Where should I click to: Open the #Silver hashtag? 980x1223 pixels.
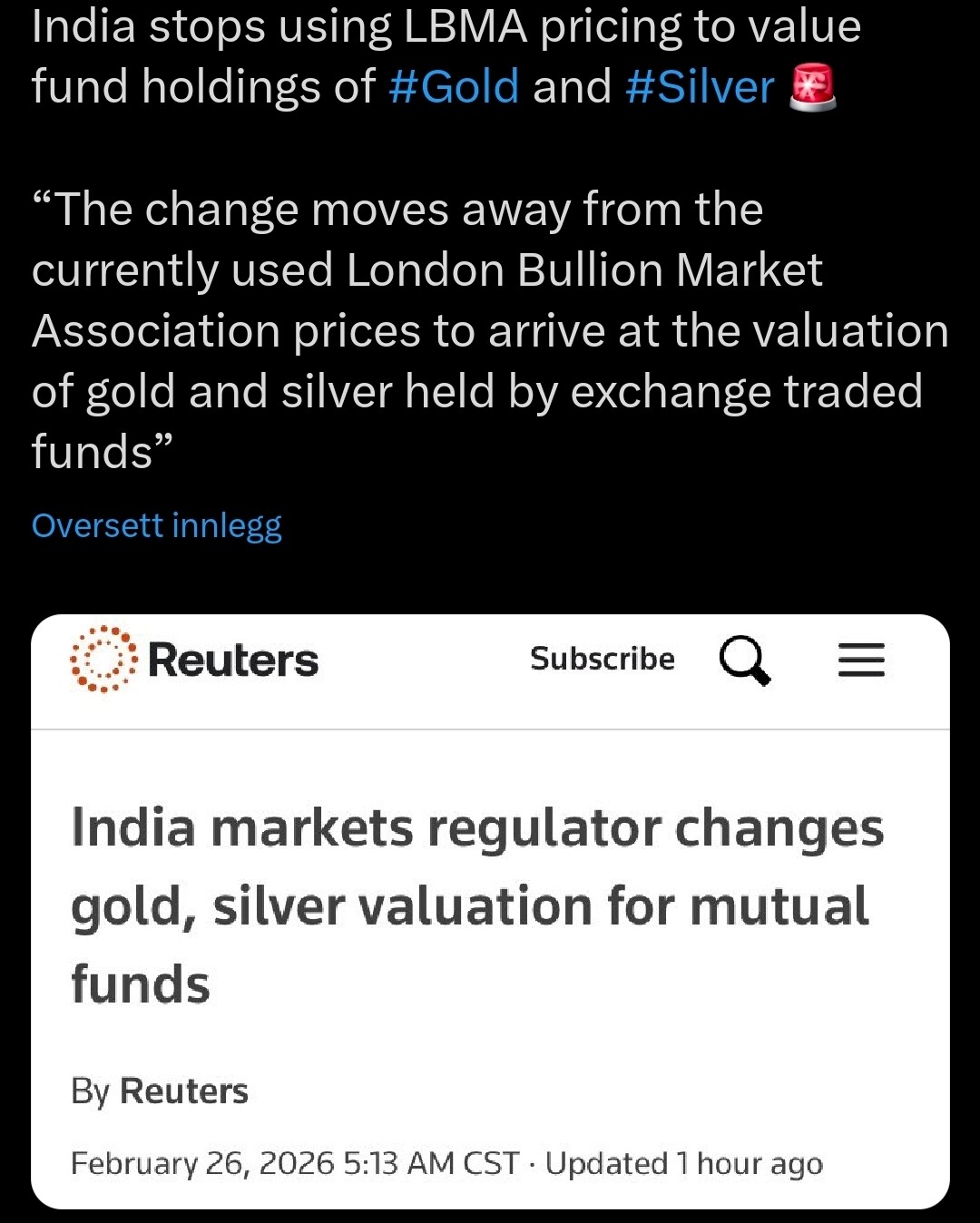pos(700,87)
